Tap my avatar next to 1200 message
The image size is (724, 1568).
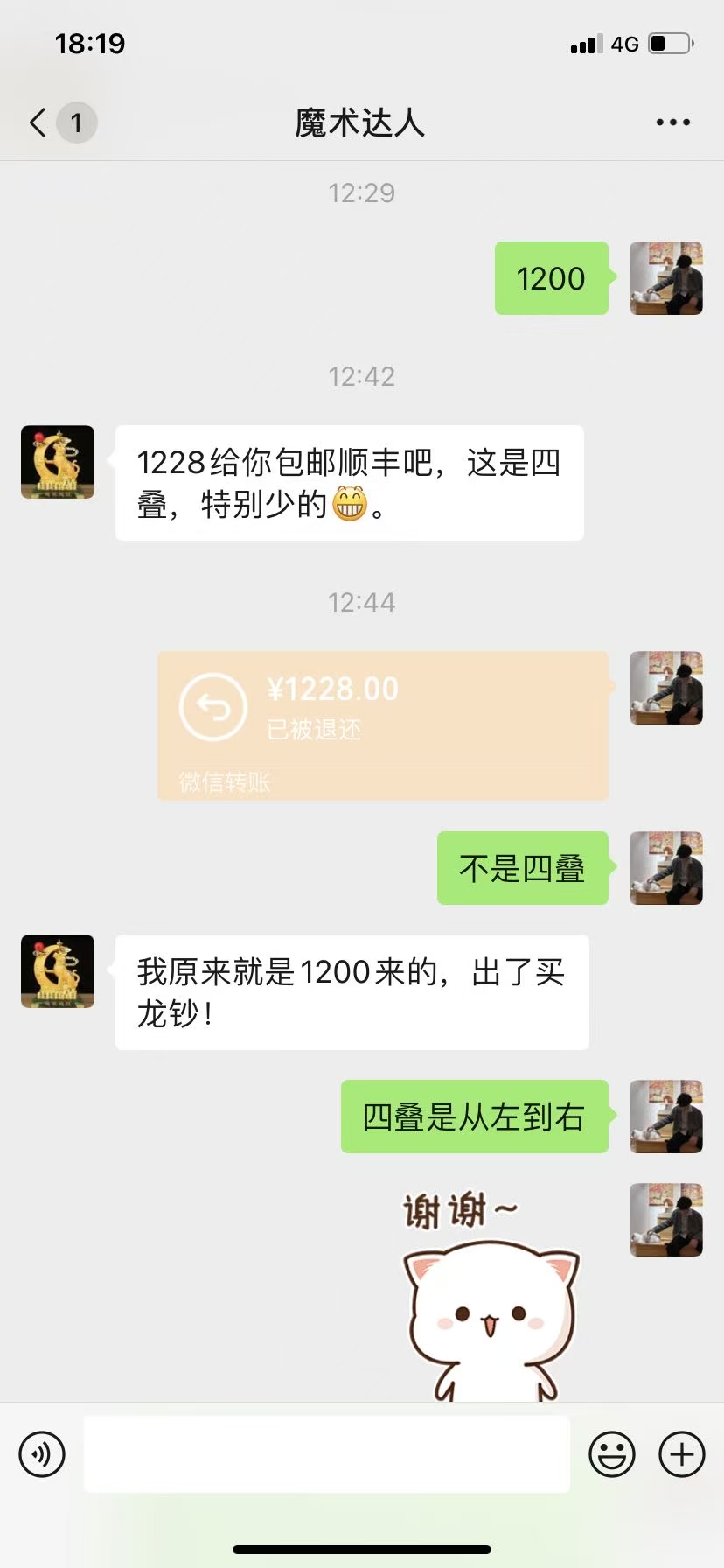click(665, 278)
